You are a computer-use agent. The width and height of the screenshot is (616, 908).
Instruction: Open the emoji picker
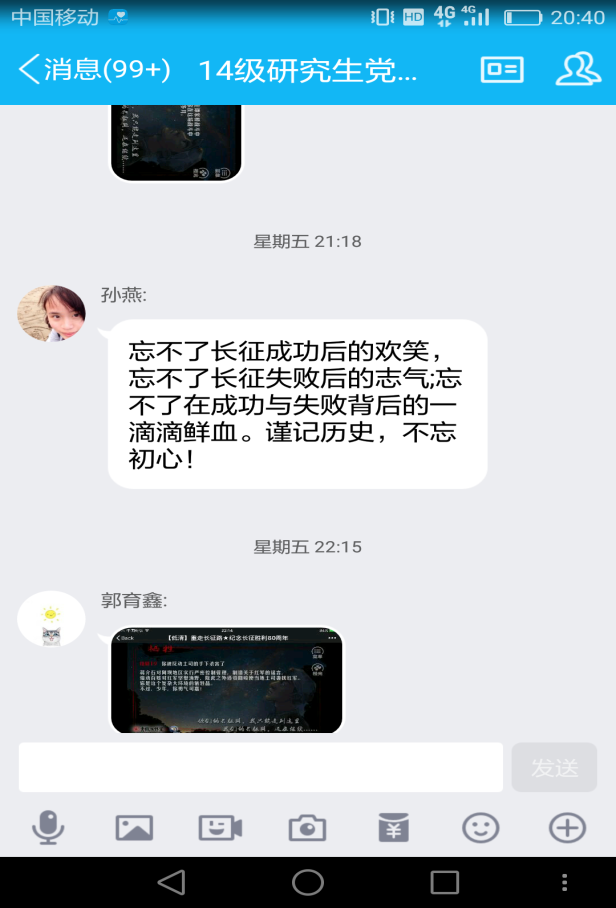coord(480,827)
